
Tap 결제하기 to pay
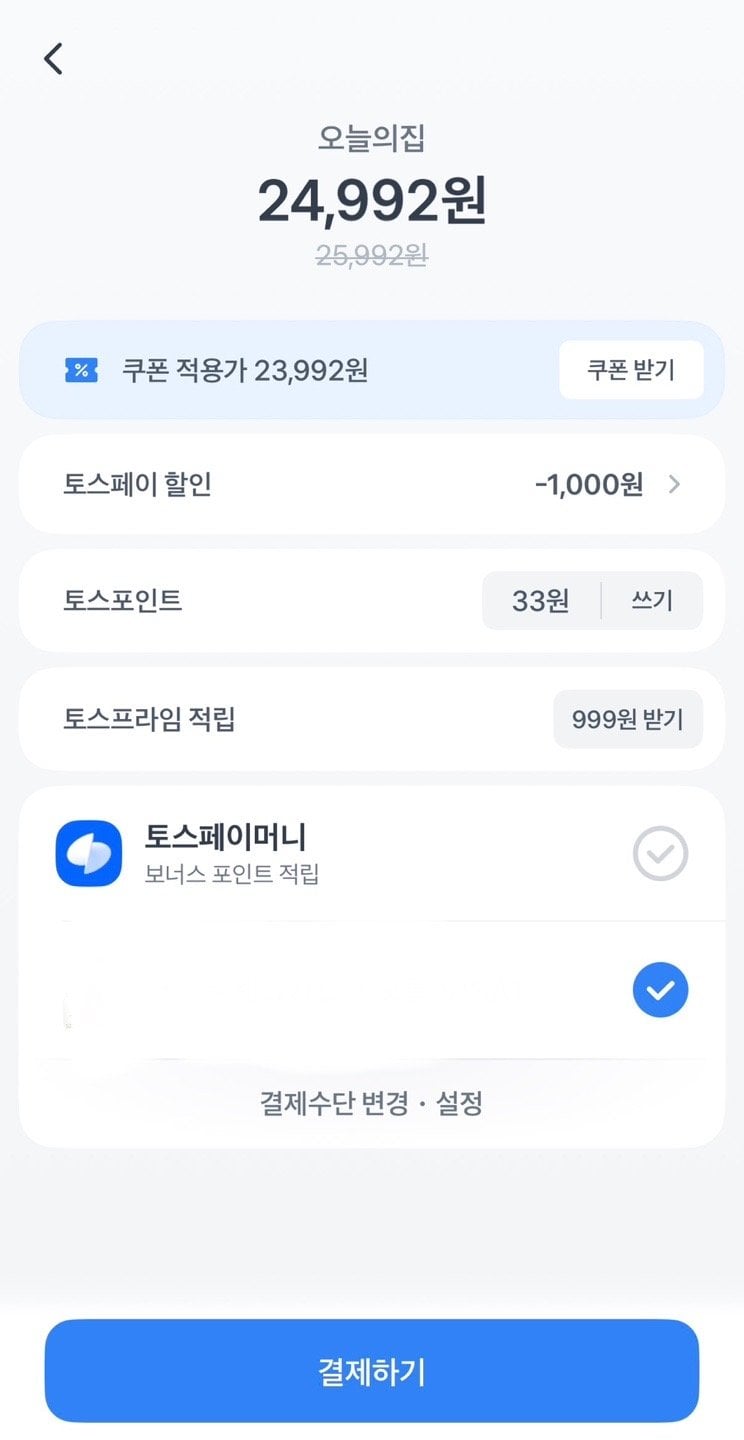click(372, 1371)
